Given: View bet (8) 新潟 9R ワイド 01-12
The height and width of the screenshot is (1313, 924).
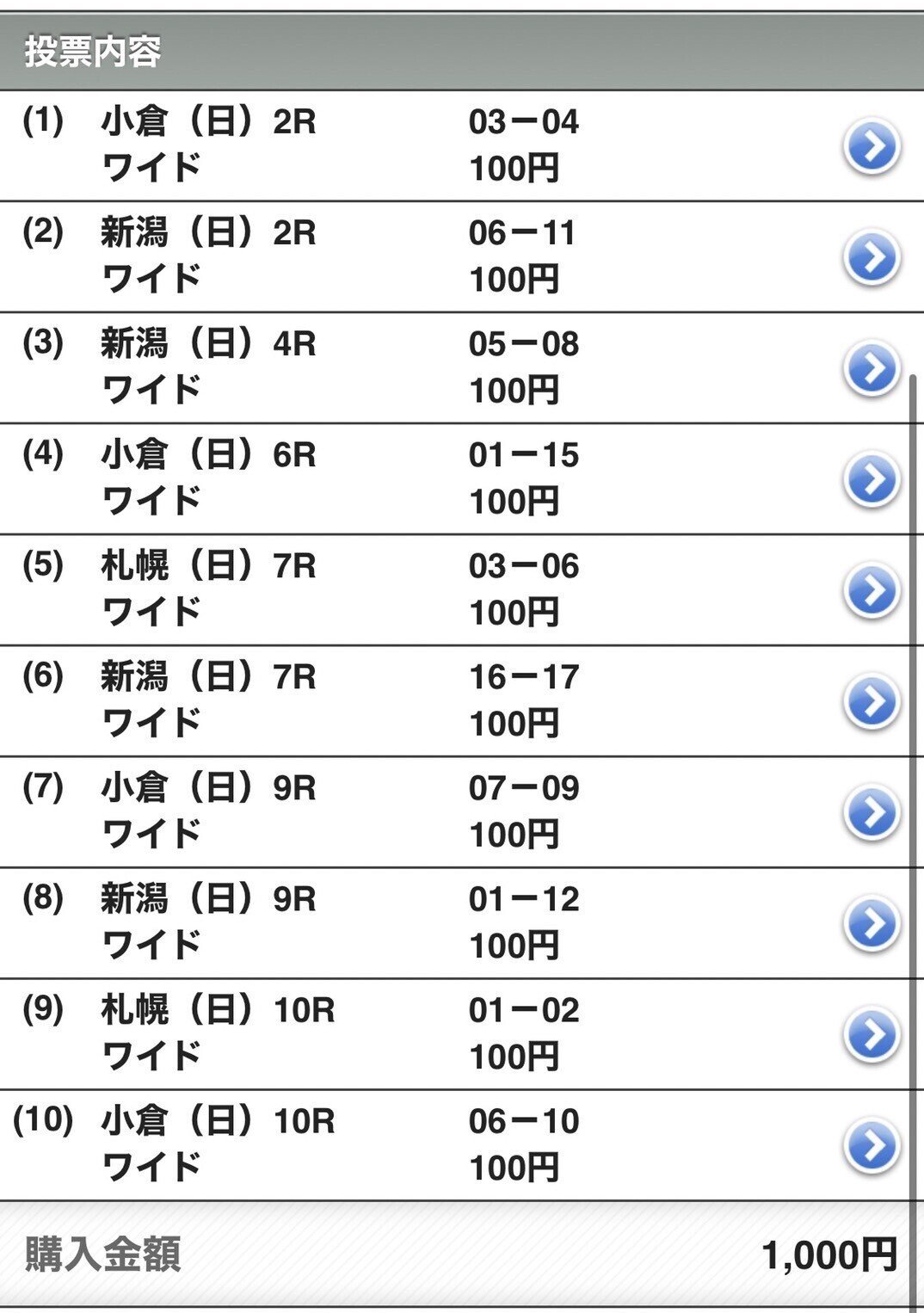Looking at the screenshot, I should tap(872, 924).
